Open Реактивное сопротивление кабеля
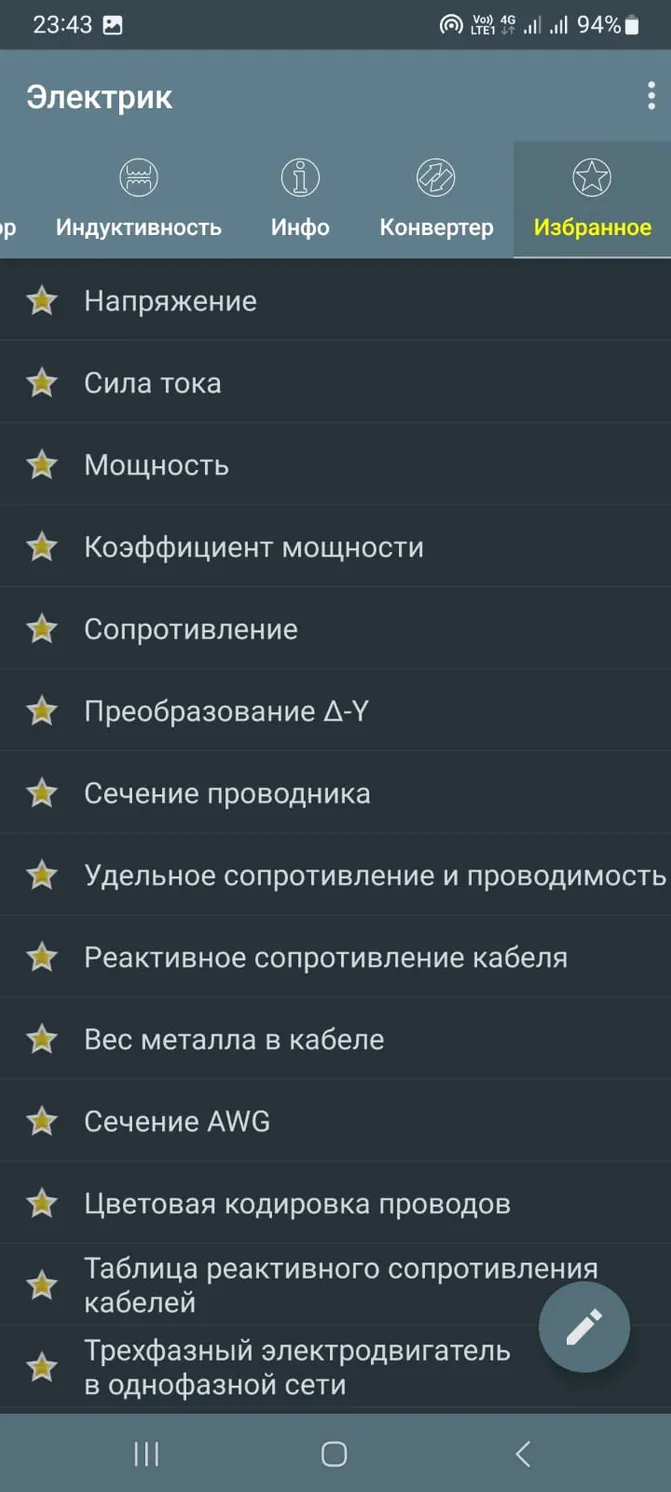This screenshot has width=671, height=1492. [x=335, y=956]
